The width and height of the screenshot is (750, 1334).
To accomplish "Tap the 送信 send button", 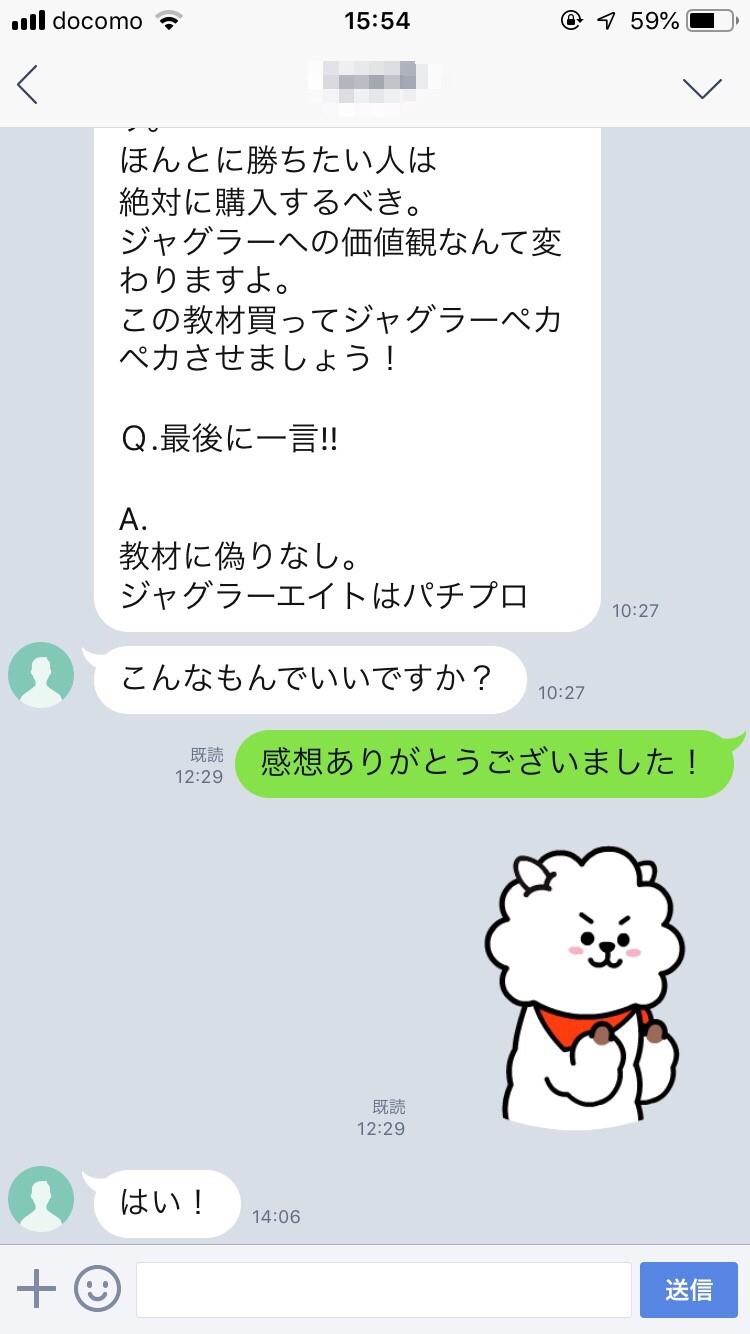I will point(688,1289).
